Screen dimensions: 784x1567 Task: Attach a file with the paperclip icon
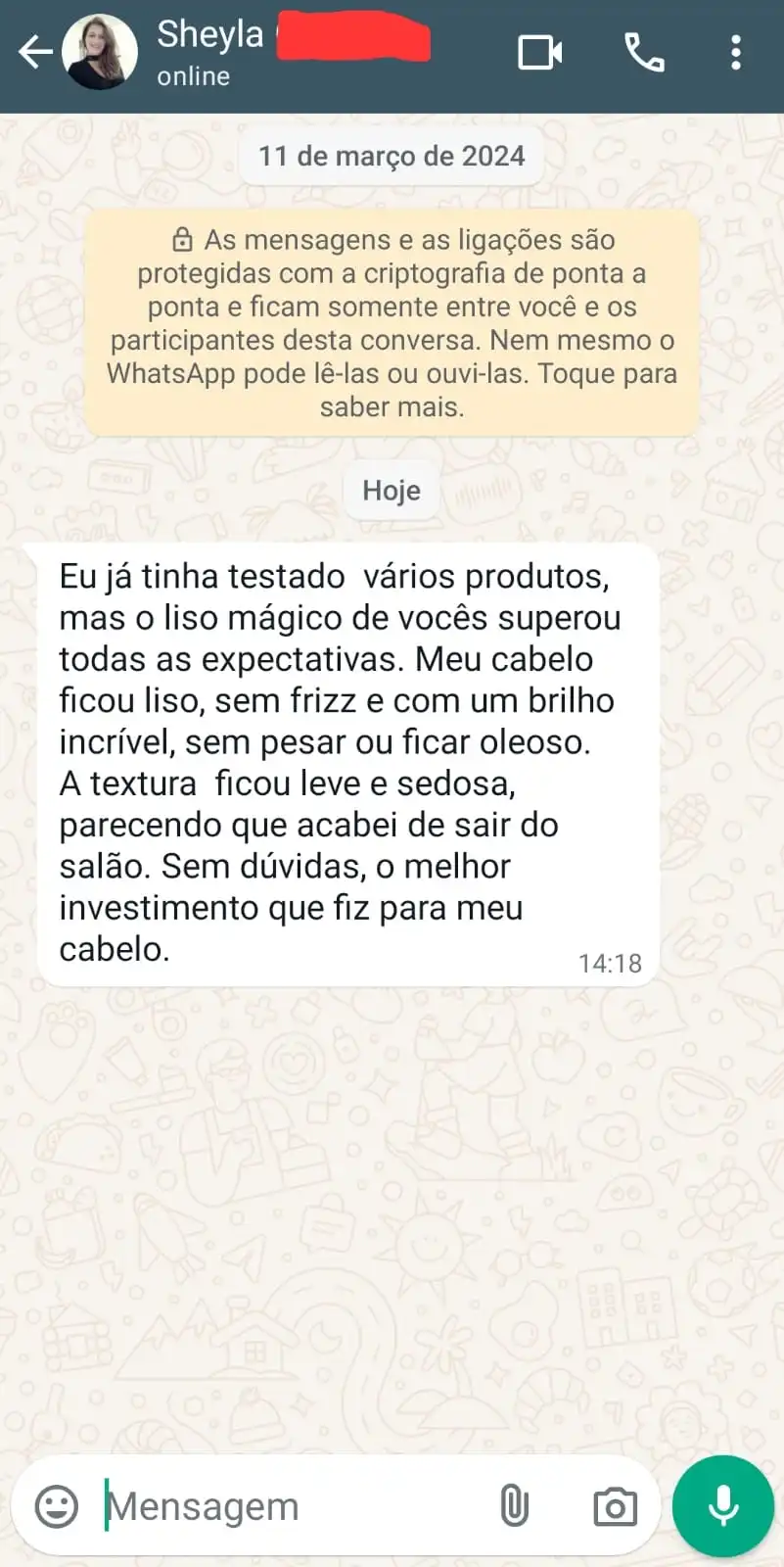(x=513, y=1505)
